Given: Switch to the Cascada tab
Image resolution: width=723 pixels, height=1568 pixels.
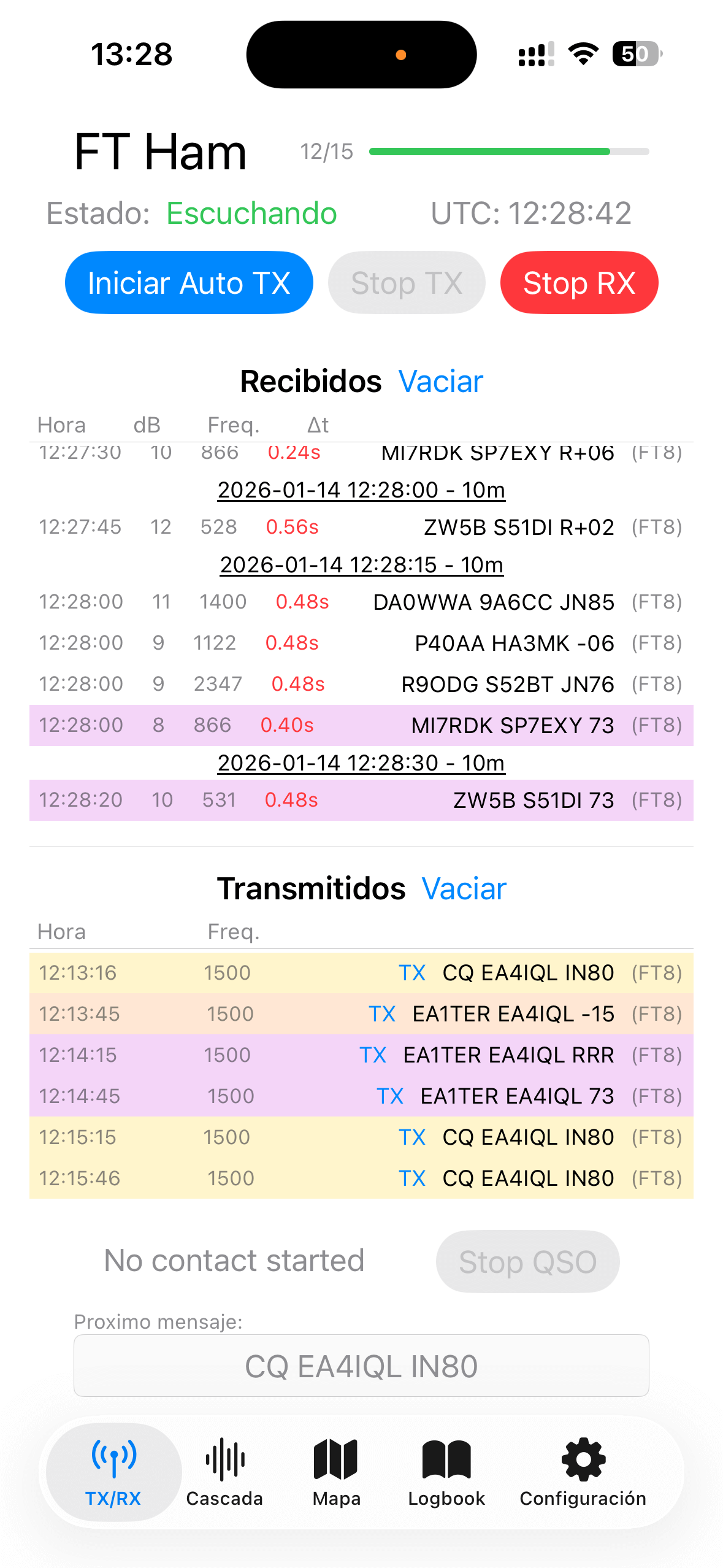Looking at the screenshot, I should click(x=224, y=1472).
